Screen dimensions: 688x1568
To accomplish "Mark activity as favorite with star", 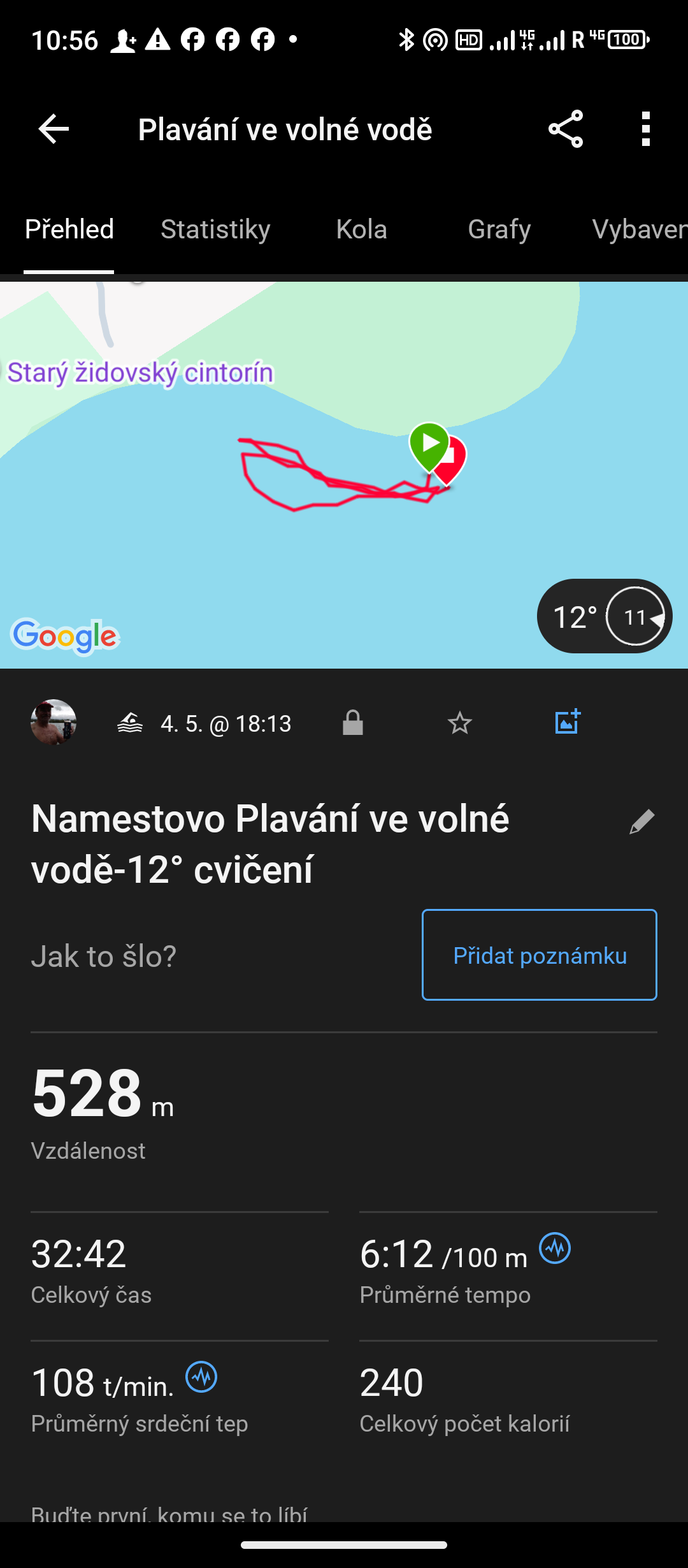I will [x=459, y=723].
